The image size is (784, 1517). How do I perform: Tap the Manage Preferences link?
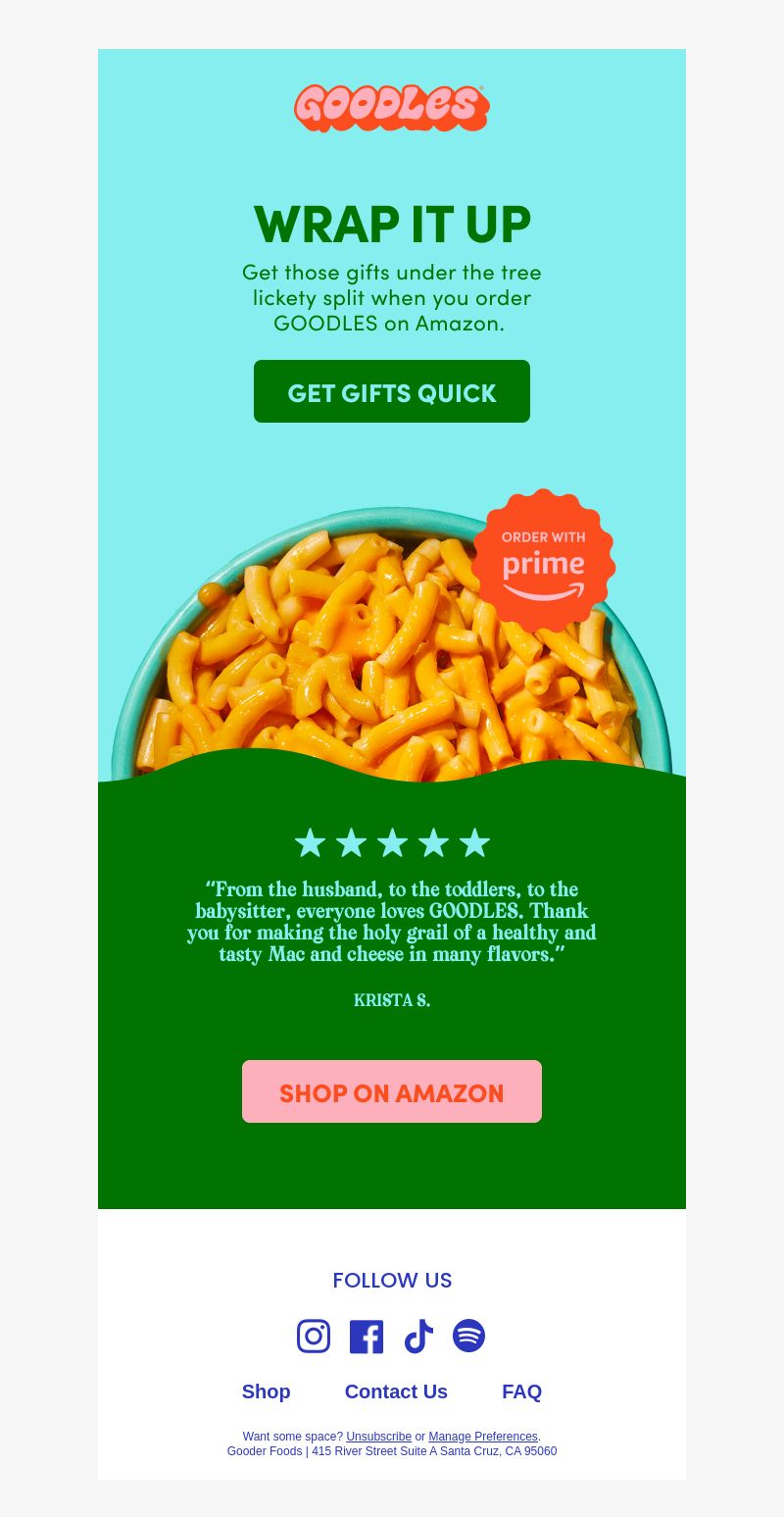coord(483,1437)
